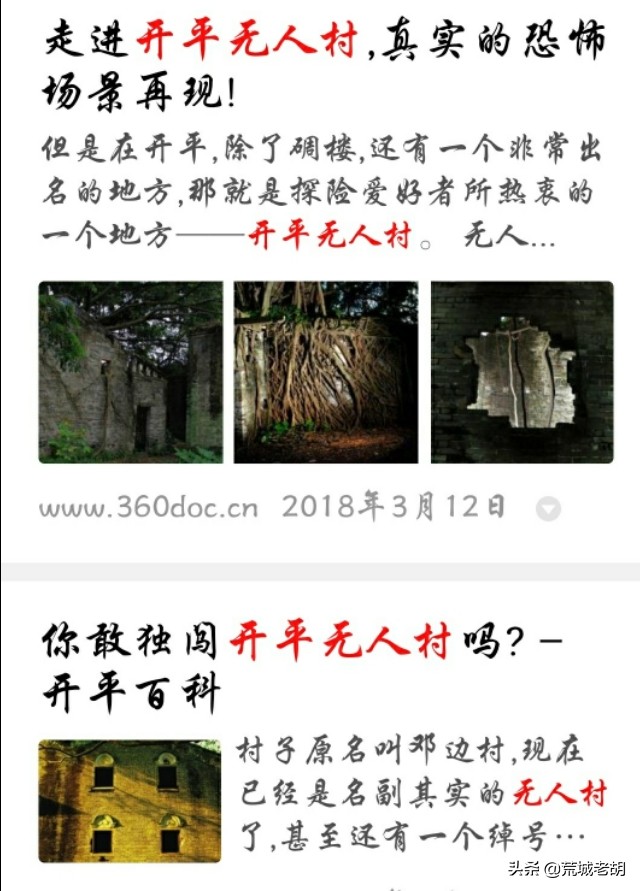Expand the dropdown arrow beside 2018年3月12日
The image size is (640, 891).
[548, 509]
